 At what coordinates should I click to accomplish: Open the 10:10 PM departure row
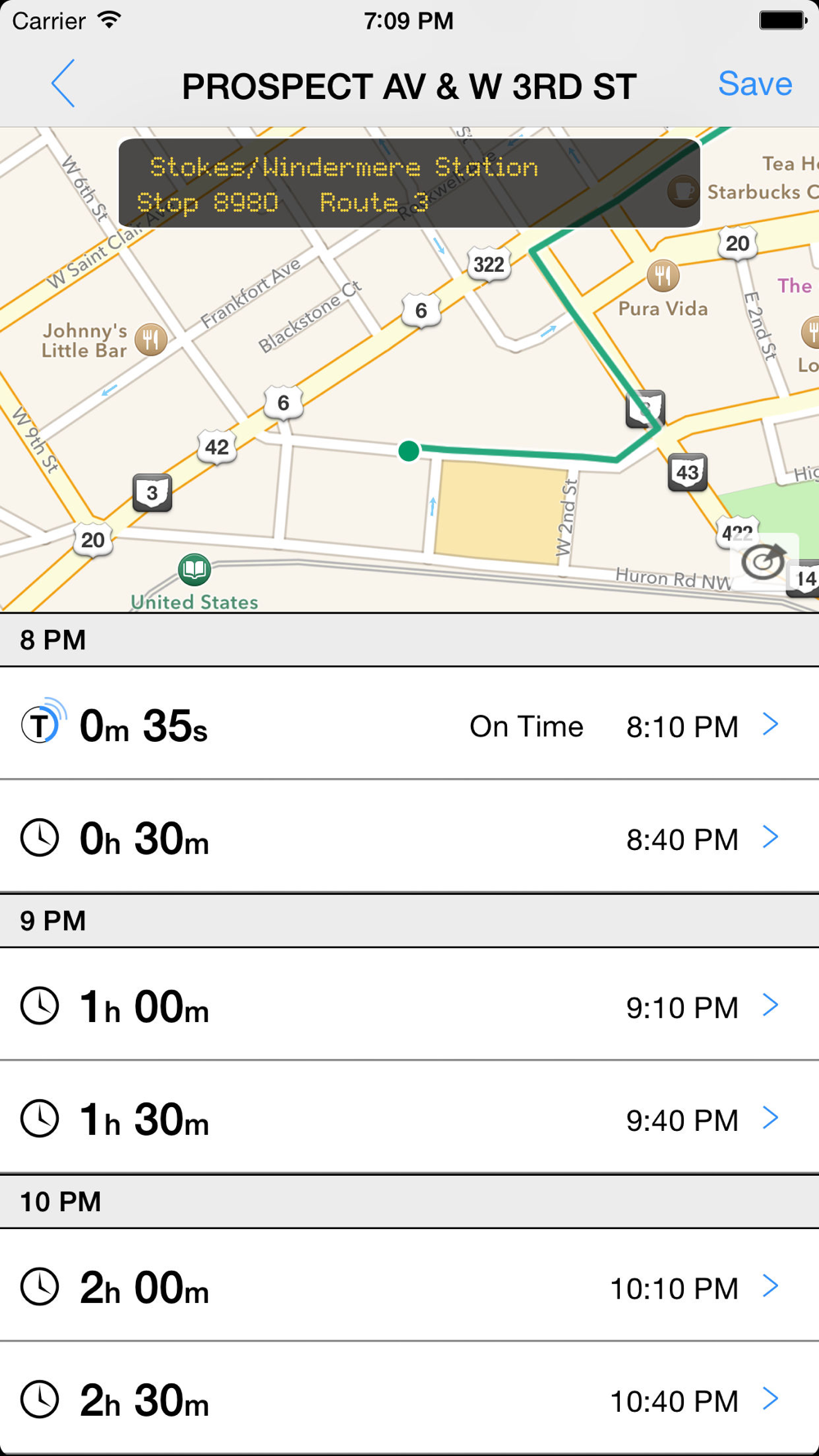tap(409, 1286)
